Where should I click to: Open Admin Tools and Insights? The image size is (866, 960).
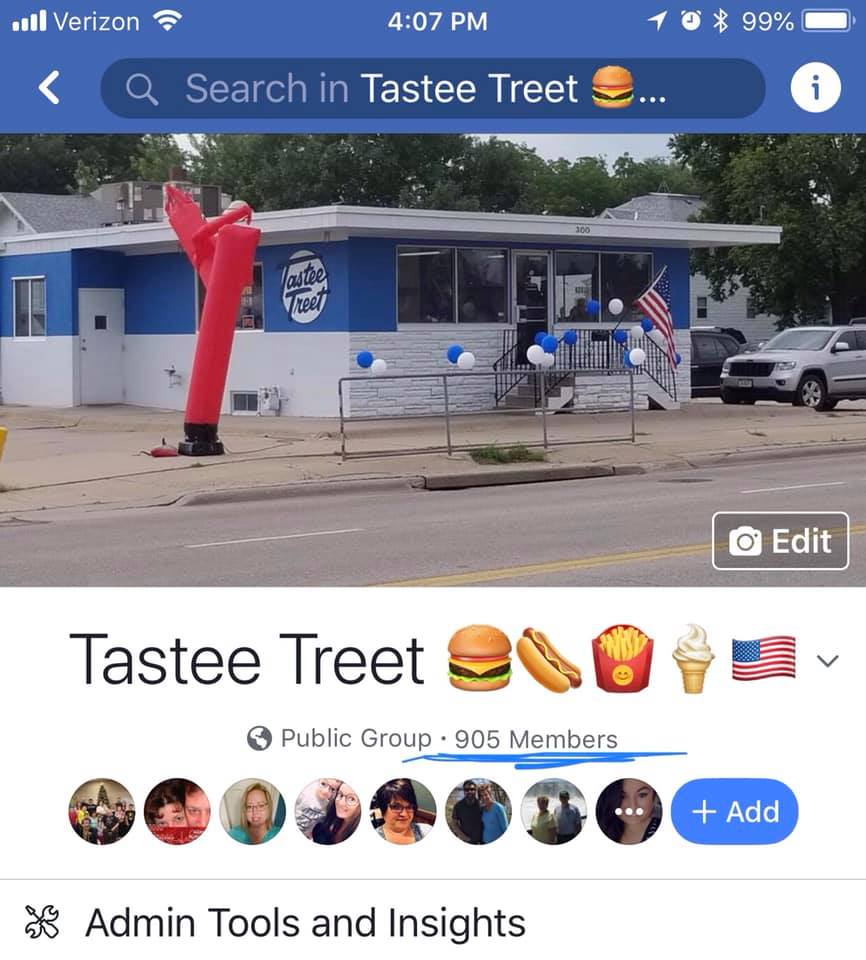tap(305, 923)
